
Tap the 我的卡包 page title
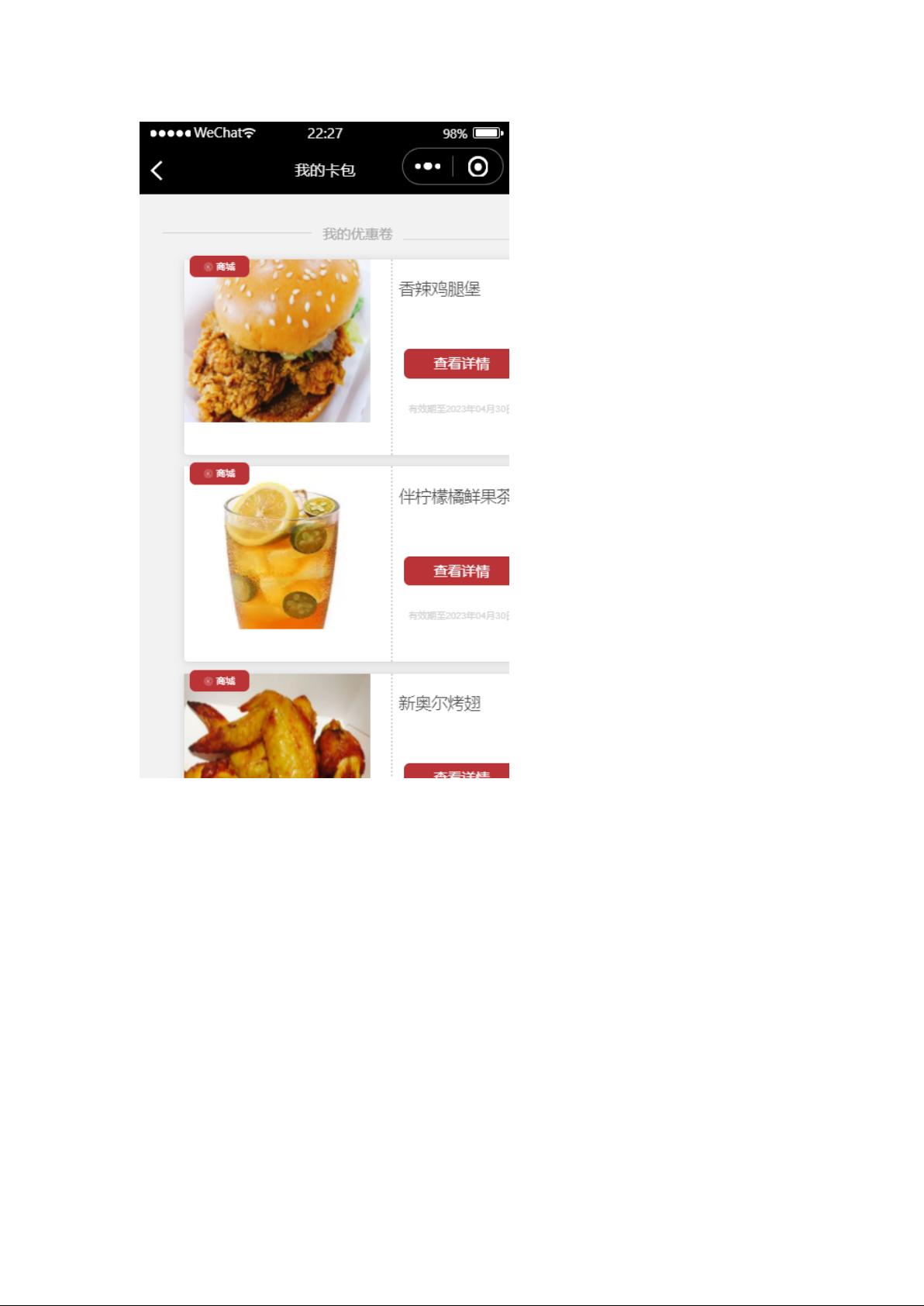325,171
